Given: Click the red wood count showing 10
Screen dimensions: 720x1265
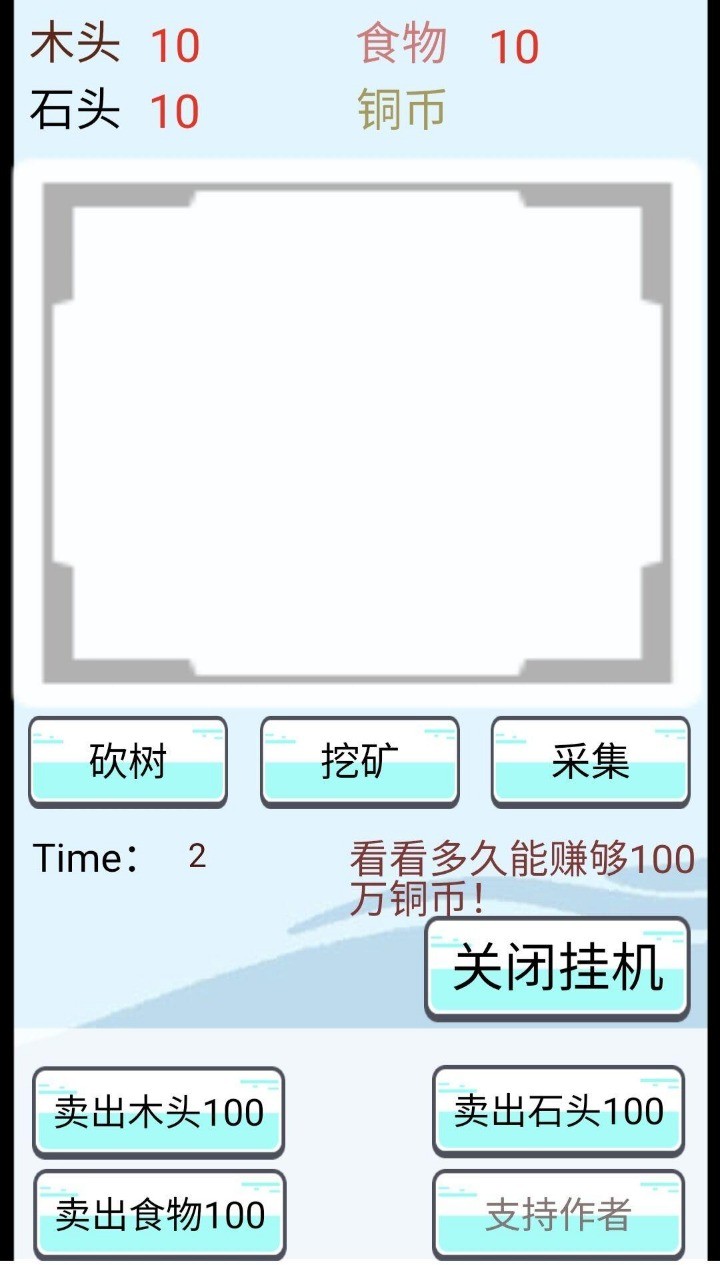Looking at the screenshot, I should click(176, 45).
